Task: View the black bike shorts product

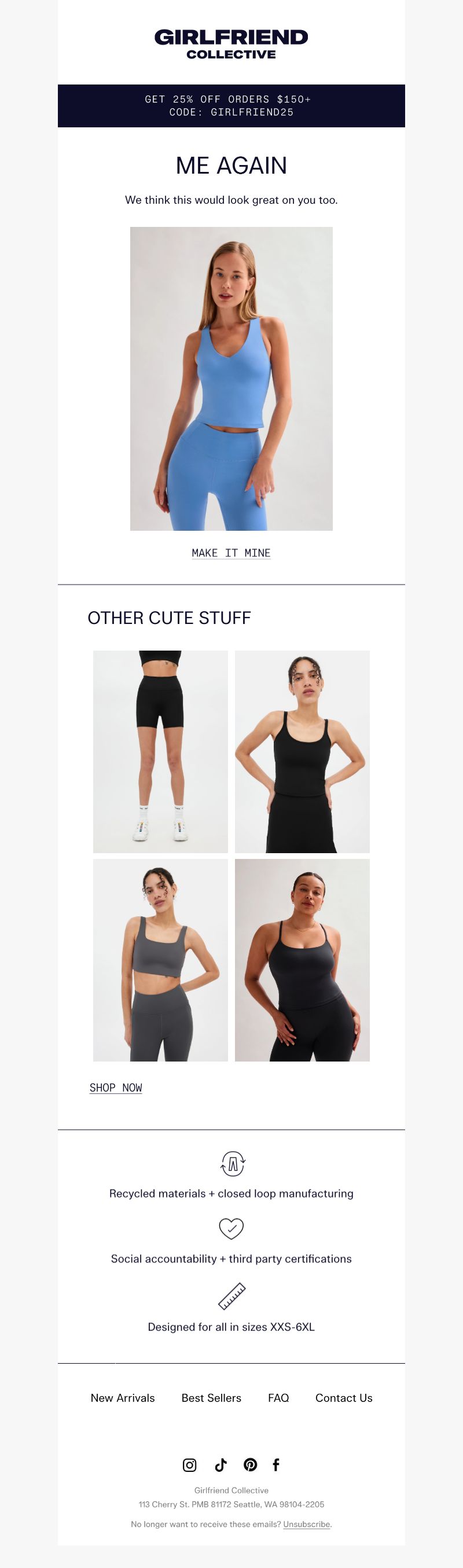Action: click(160, 751)
